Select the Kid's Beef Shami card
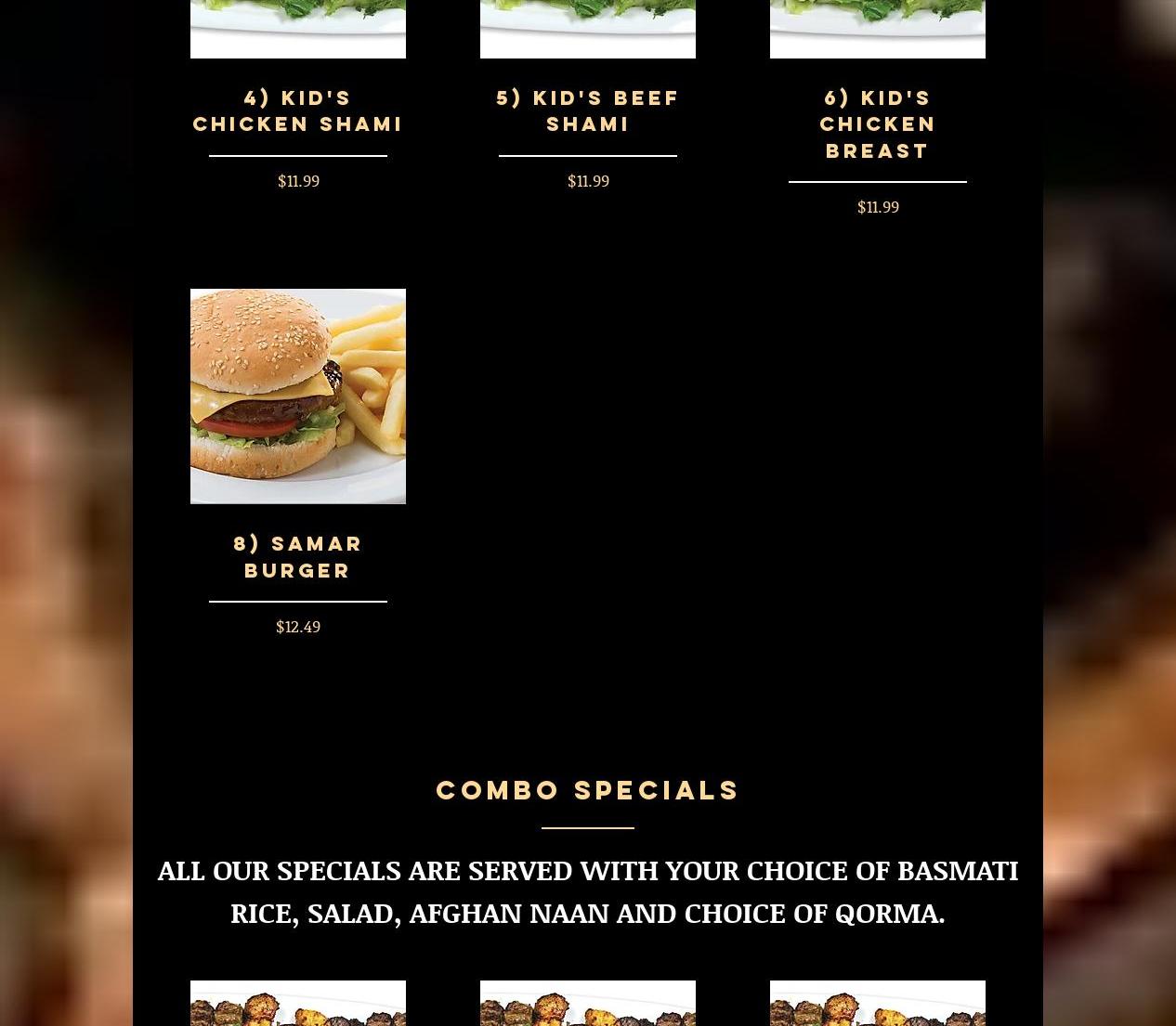The height and width of the screenshot is (1026, 1176). click(587, 110)
